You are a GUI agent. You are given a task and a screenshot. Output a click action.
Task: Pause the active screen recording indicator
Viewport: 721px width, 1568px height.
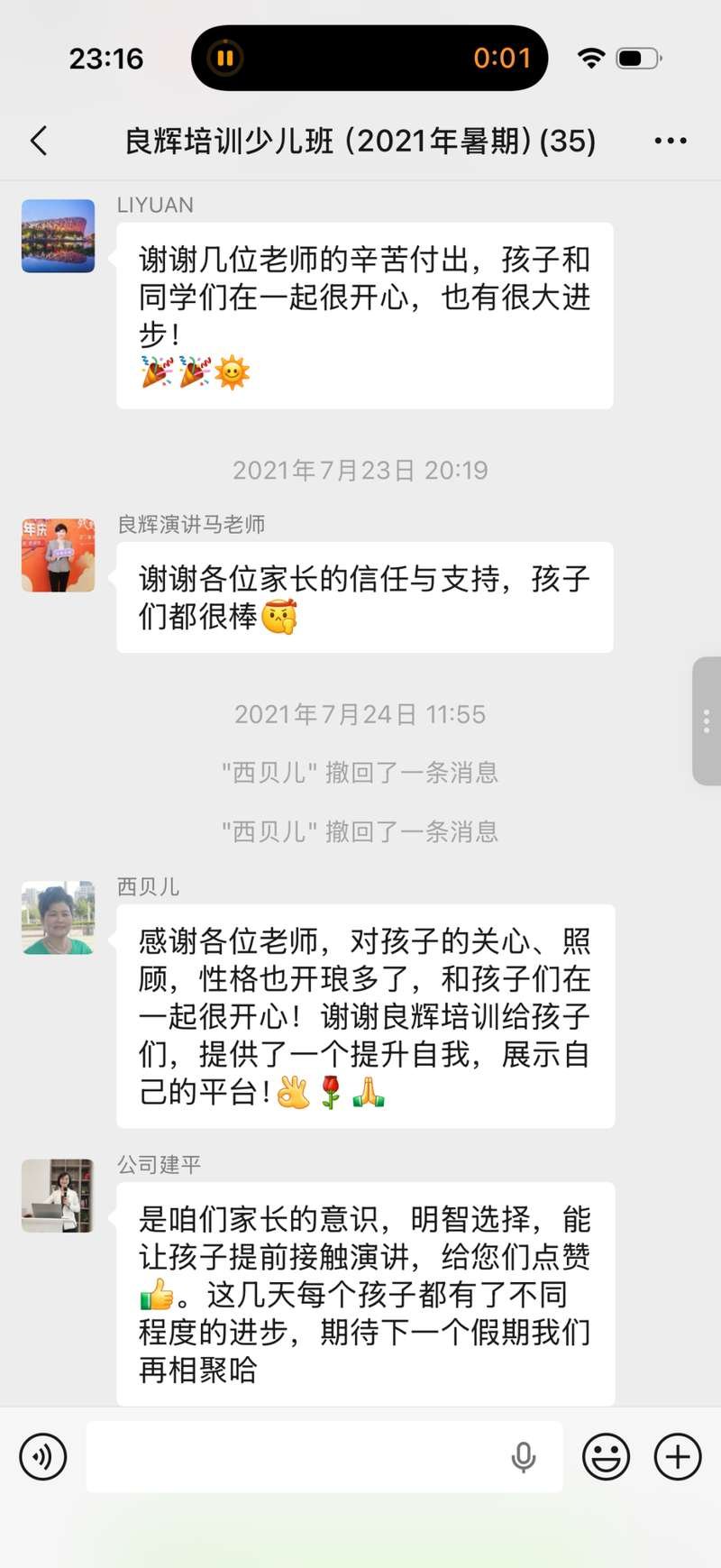[x=225, y=57]
